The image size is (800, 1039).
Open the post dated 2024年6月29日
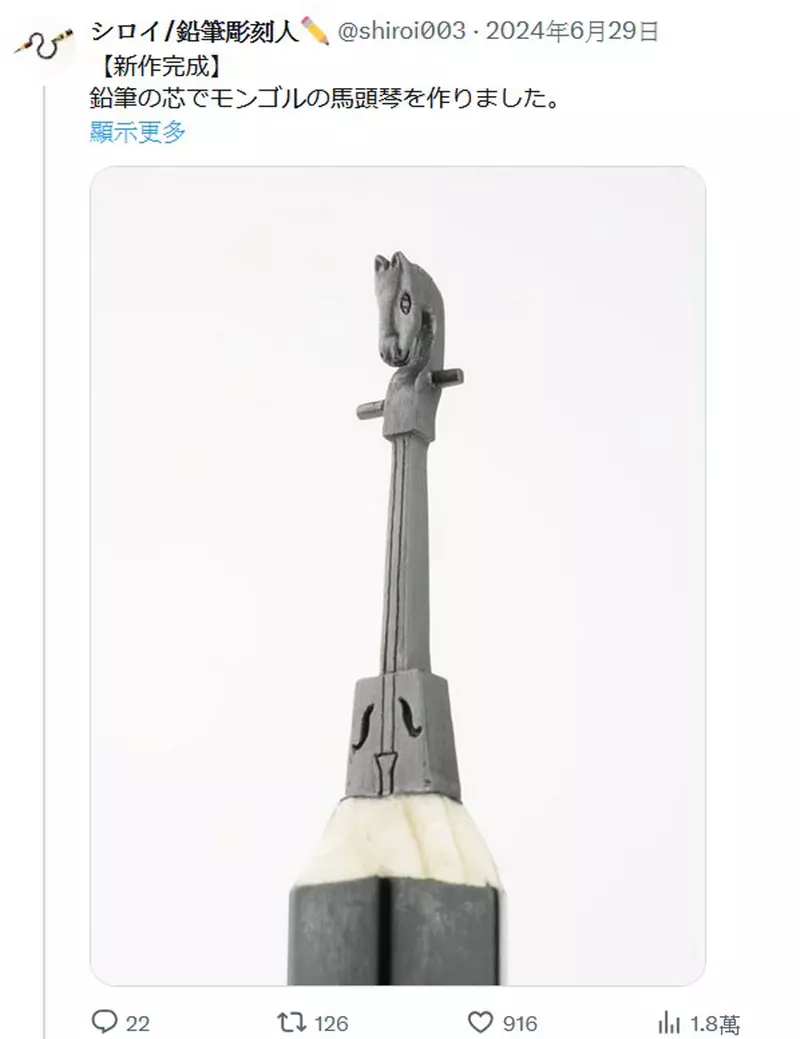(x=572, y=32)
